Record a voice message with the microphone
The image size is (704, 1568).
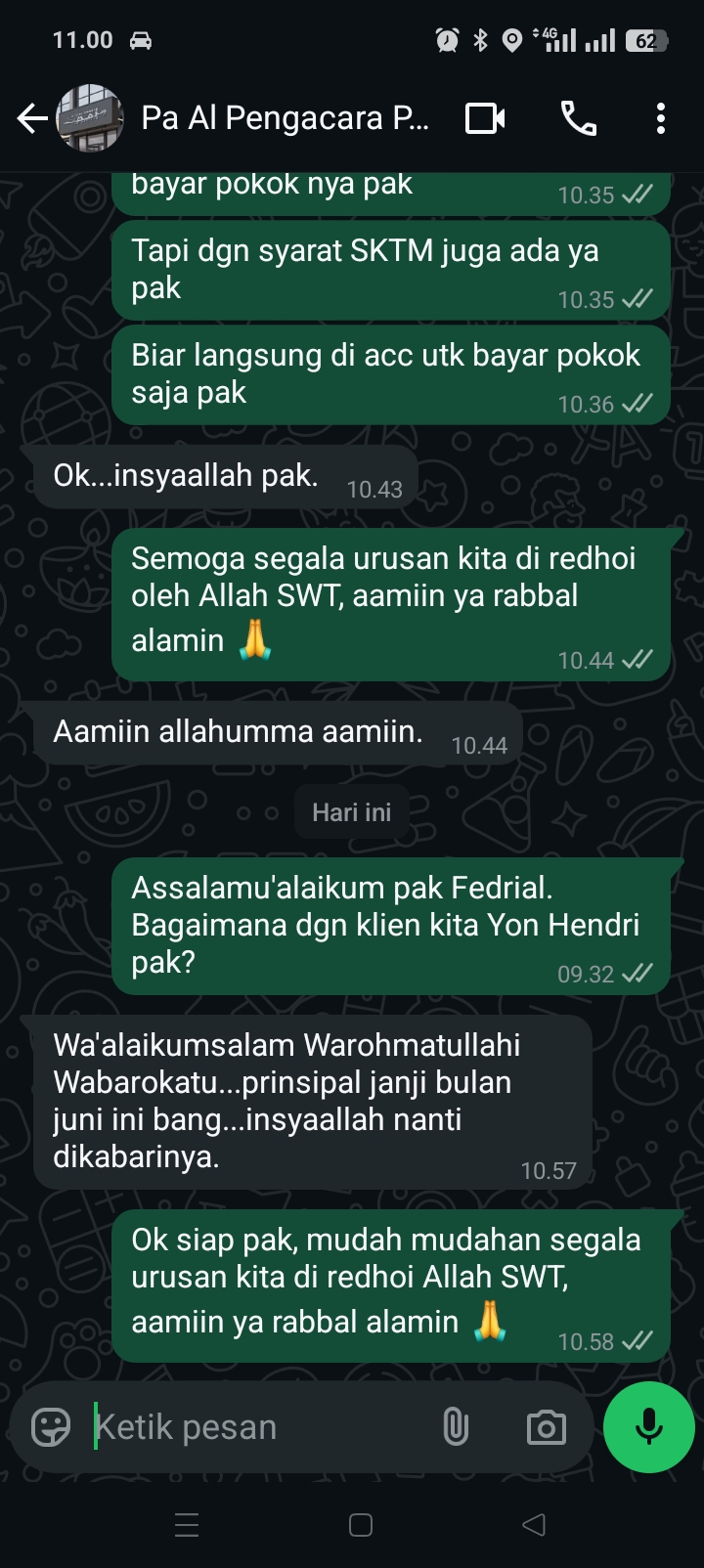click(x=648, y=1426)
